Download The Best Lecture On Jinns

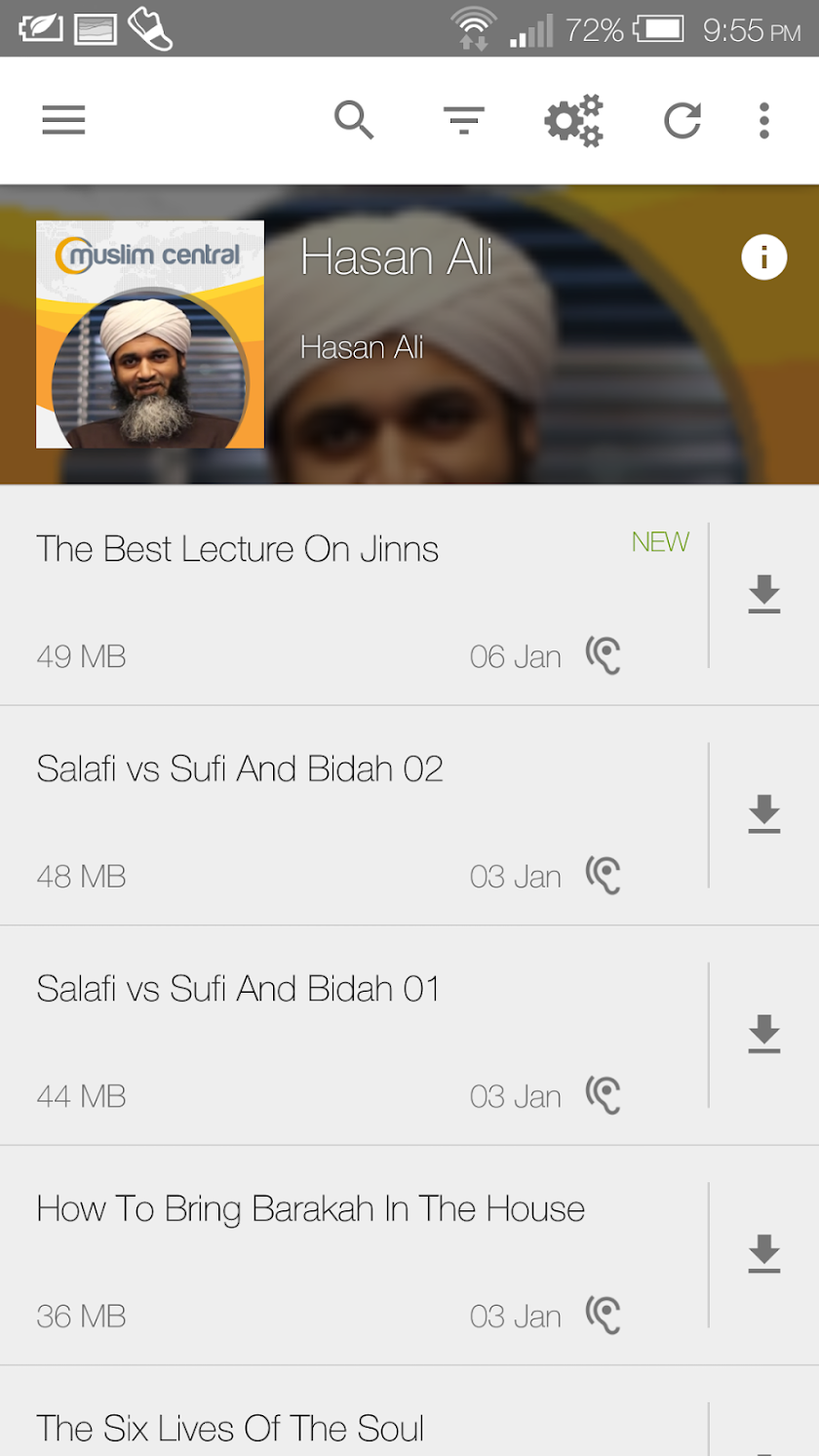click(x=763, y=594)
